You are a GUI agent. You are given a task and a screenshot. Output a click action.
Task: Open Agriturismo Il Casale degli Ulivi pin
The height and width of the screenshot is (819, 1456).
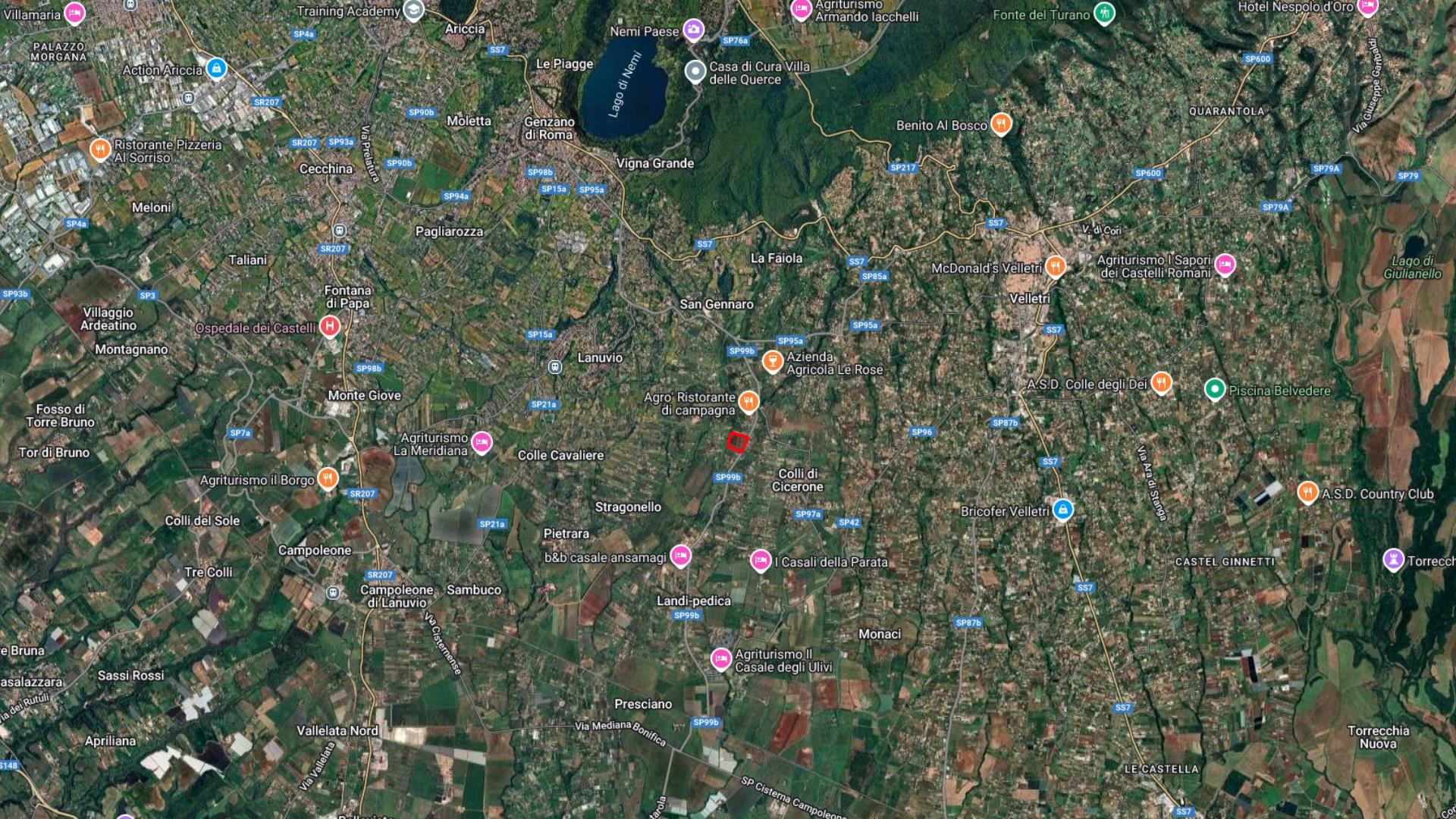pyautogui.click(x=720, y=659)
